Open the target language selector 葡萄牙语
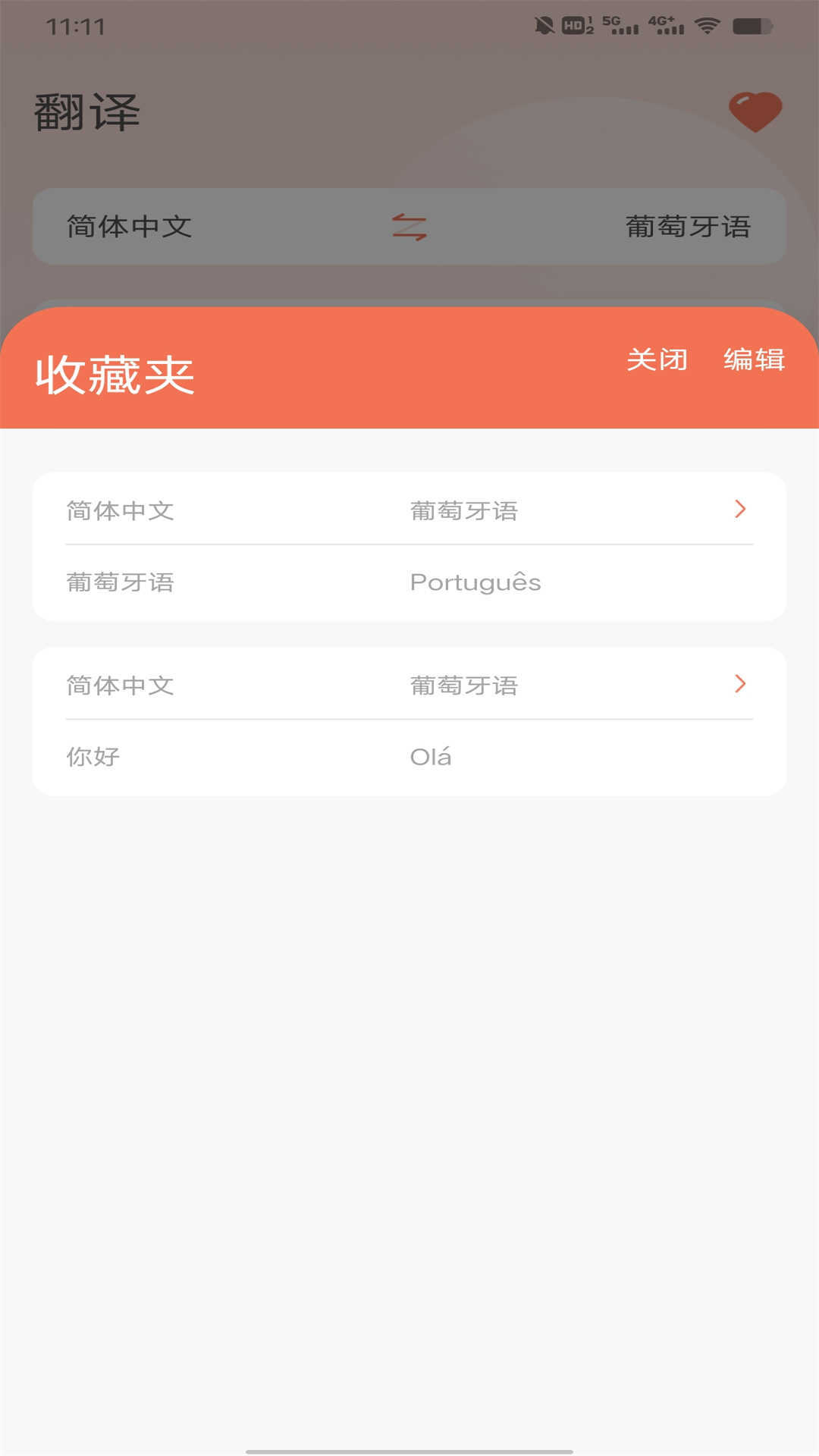The width and height of the screenshot is (819, 1456). click(686, 227)
